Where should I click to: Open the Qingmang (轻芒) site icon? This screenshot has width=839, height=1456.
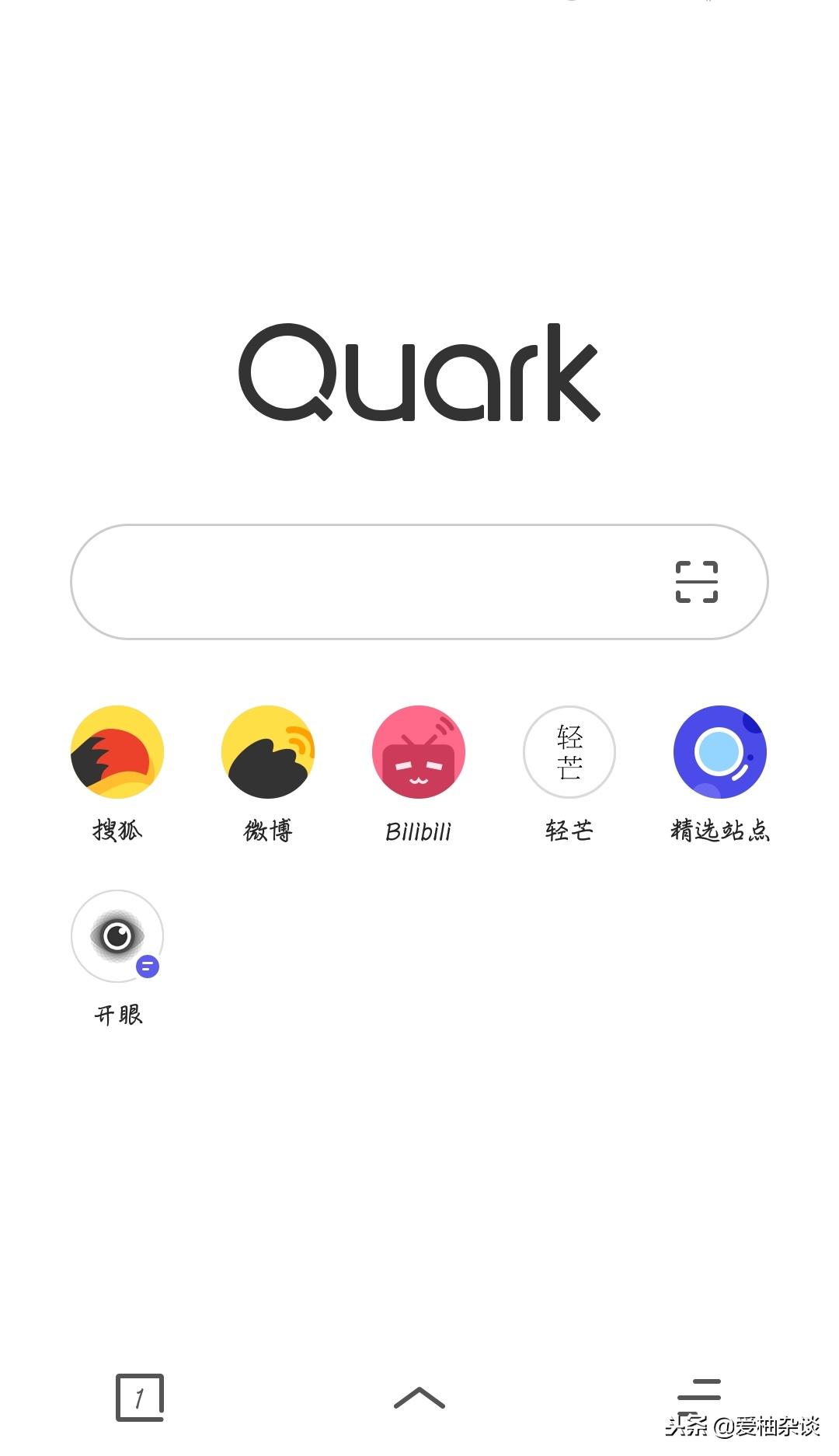tap(569, 752)
